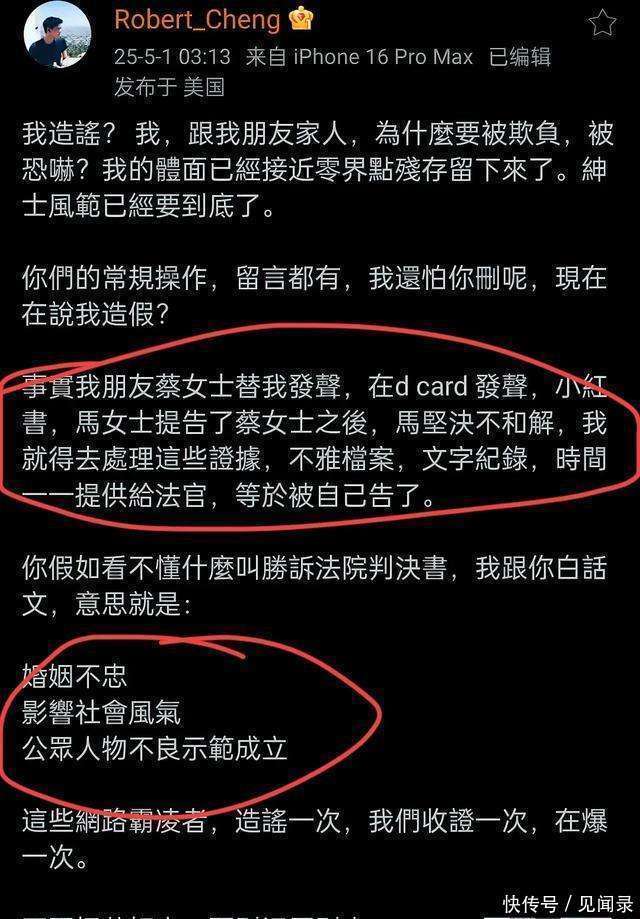This screenshot has height=919, width=640.
Task: Tap the Robert_Cheng username
Action: [x=198, y=19]
